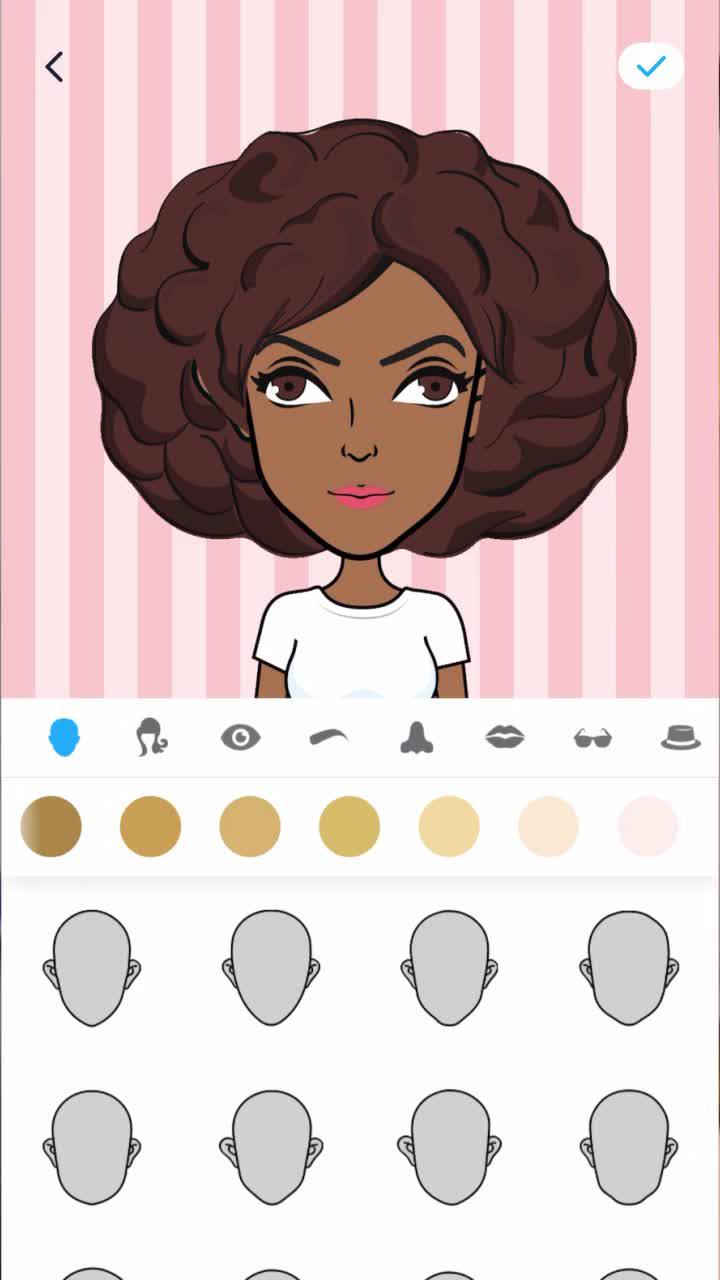Confirm avatar with the blue checkmark
720x1280 pixels.
point(651,67)
